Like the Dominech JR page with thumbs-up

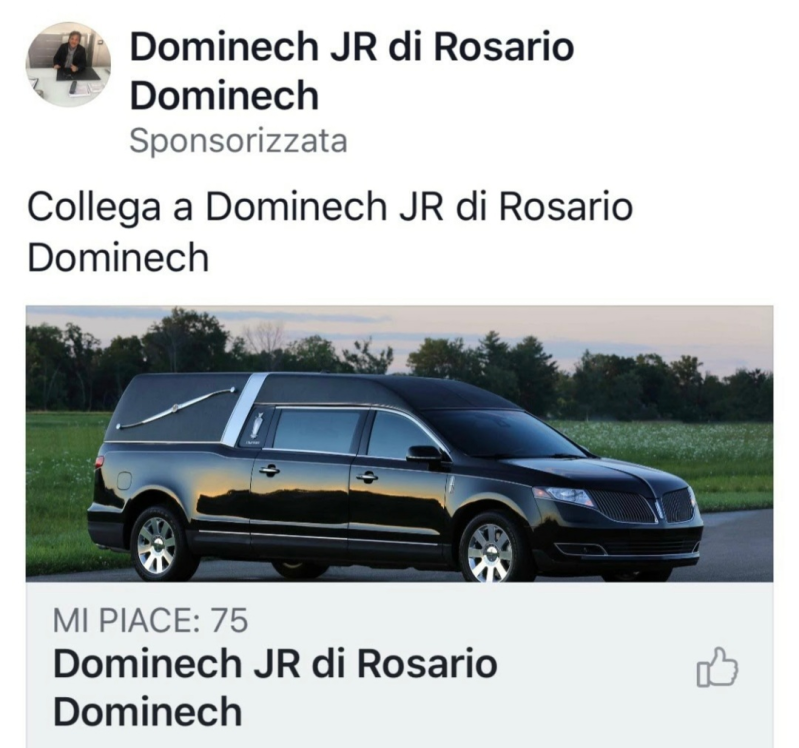coord(716,668)
